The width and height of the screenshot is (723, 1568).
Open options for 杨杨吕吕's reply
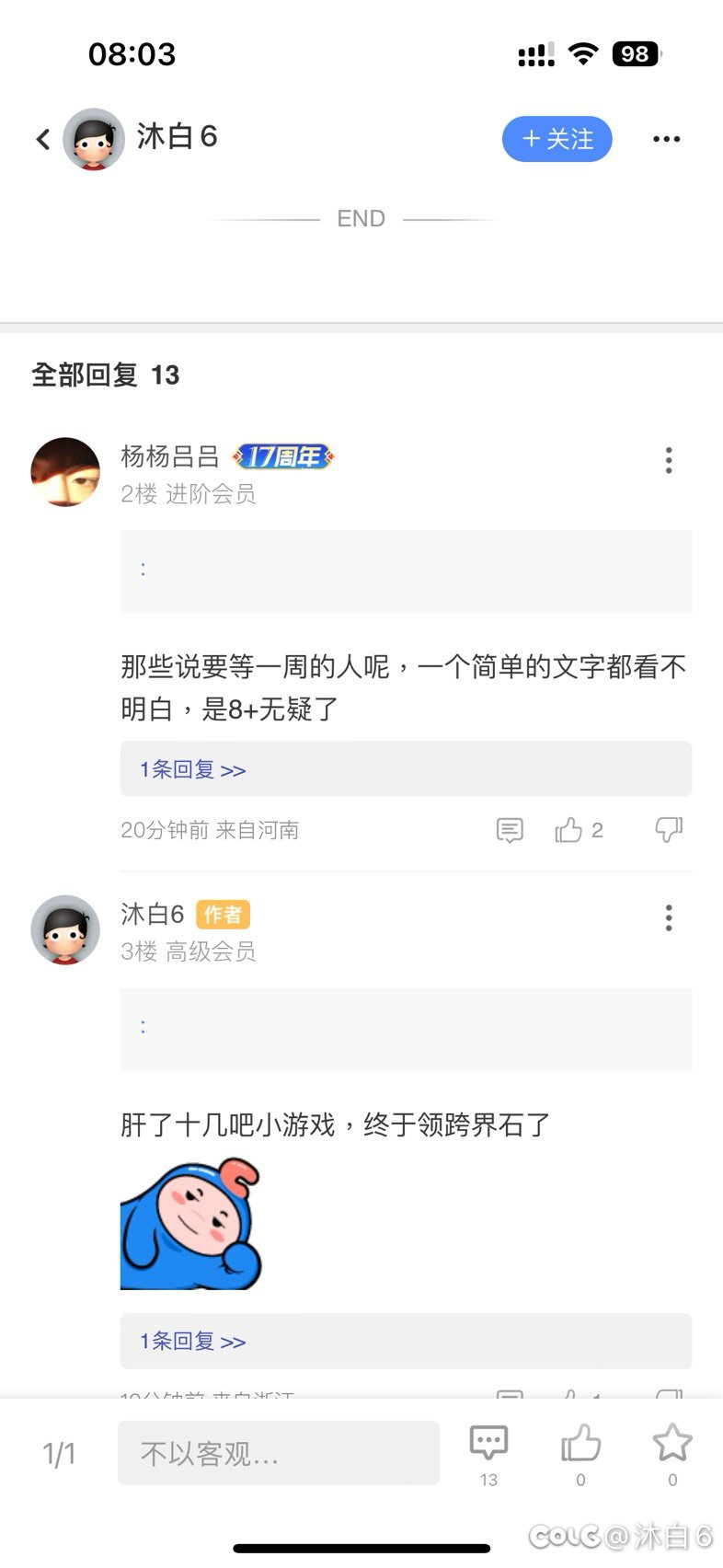669,460
